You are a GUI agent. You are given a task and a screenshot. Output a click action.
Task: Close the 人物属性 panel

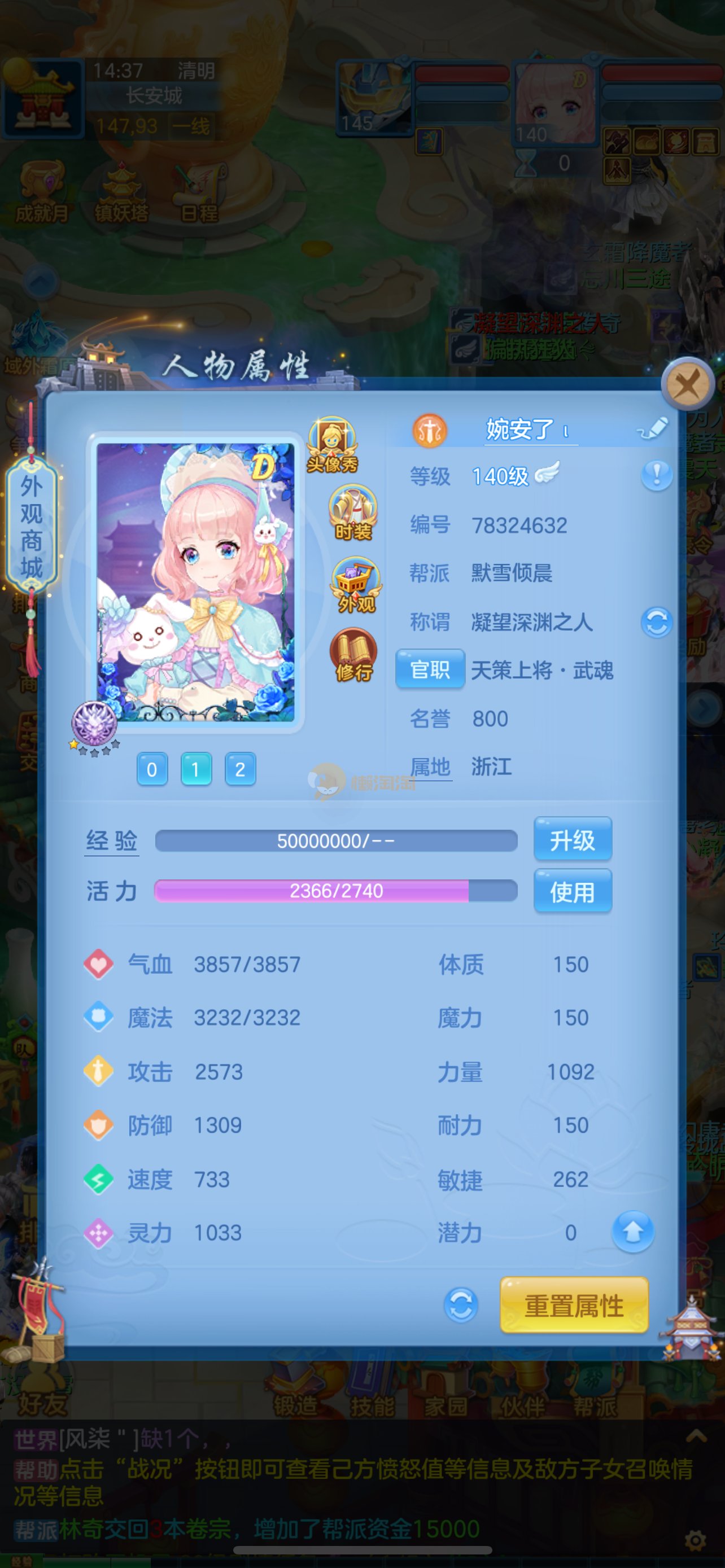(688, 385)
